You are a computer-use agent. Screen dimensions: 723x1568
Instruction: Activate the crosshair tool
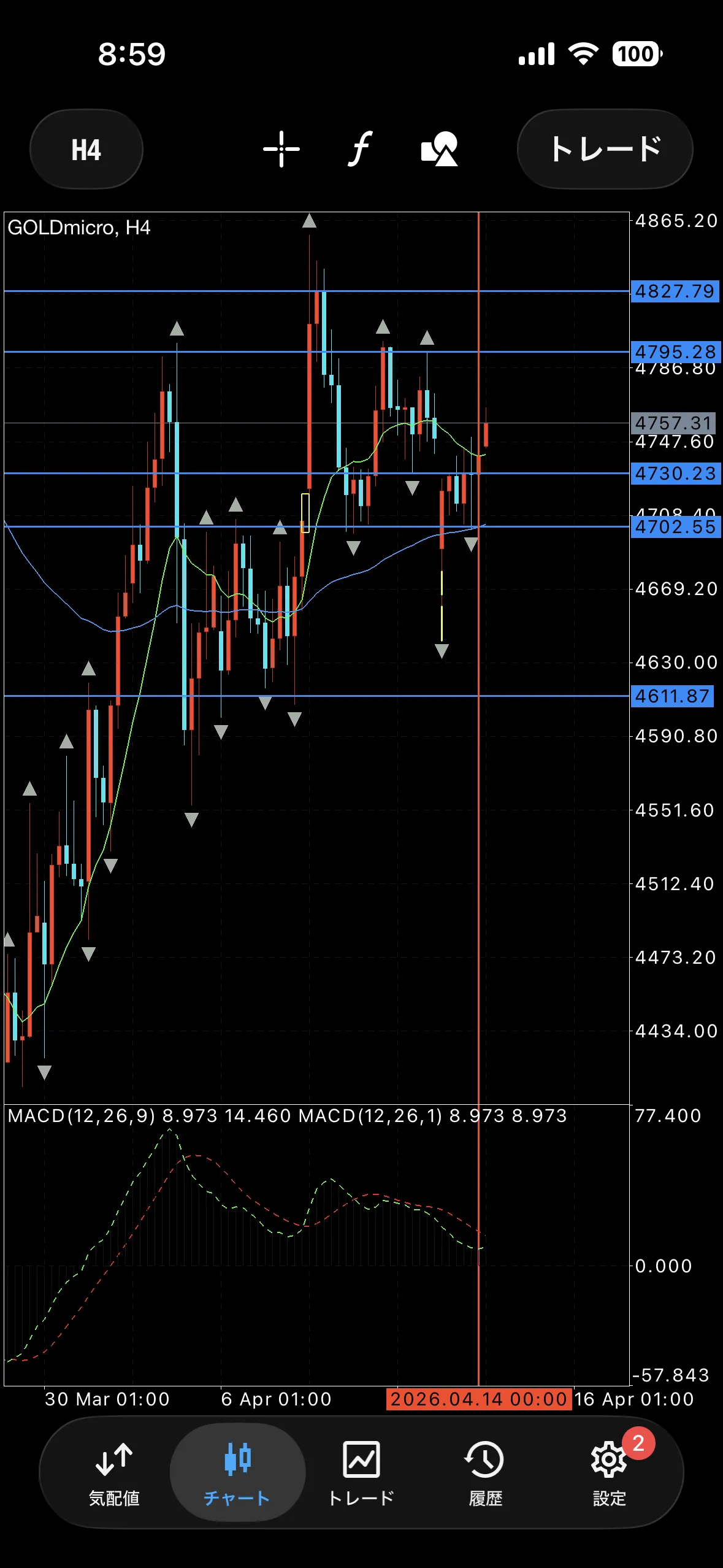281,149
